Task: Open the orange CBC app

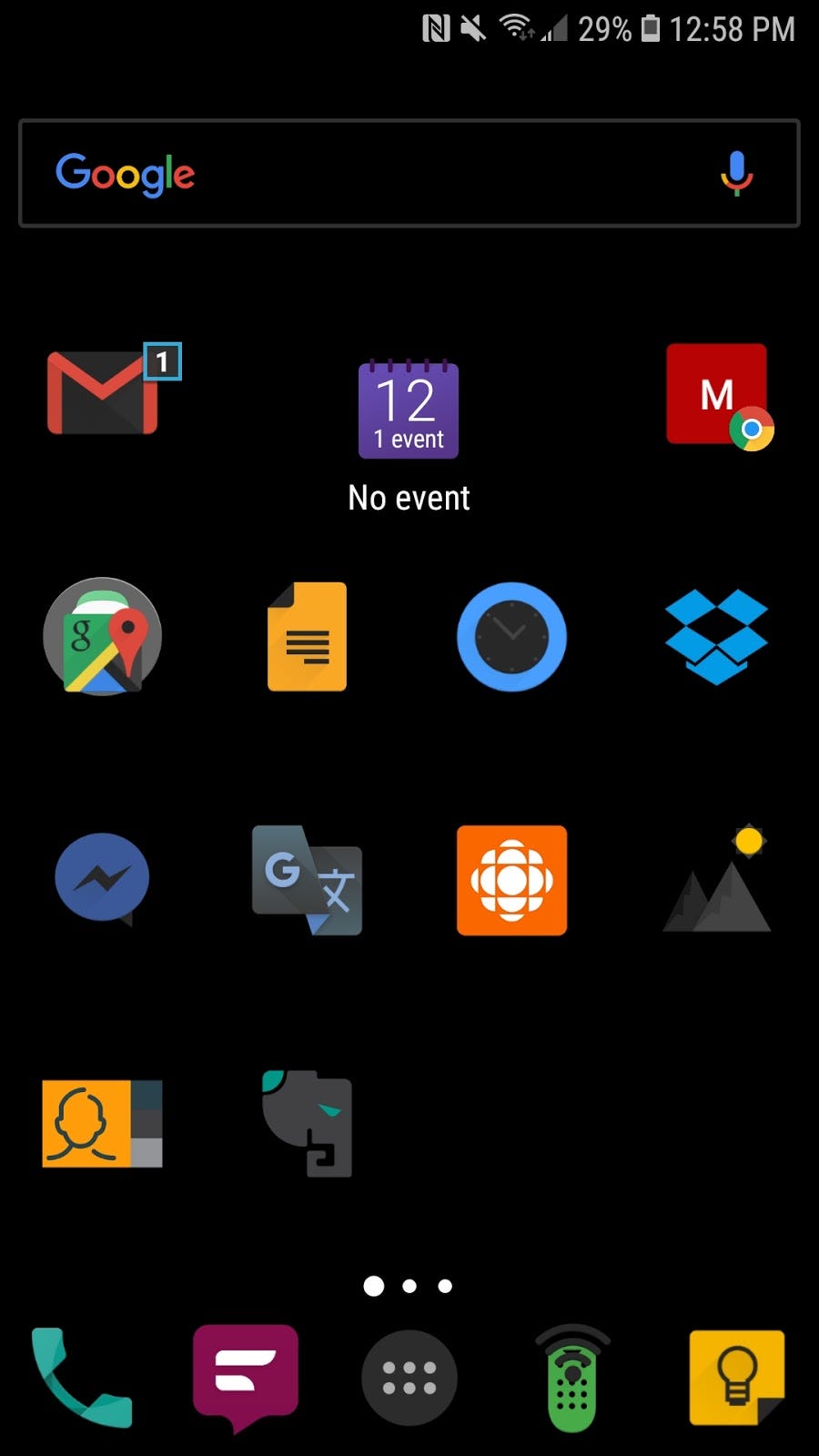Action: click(511, 880)
